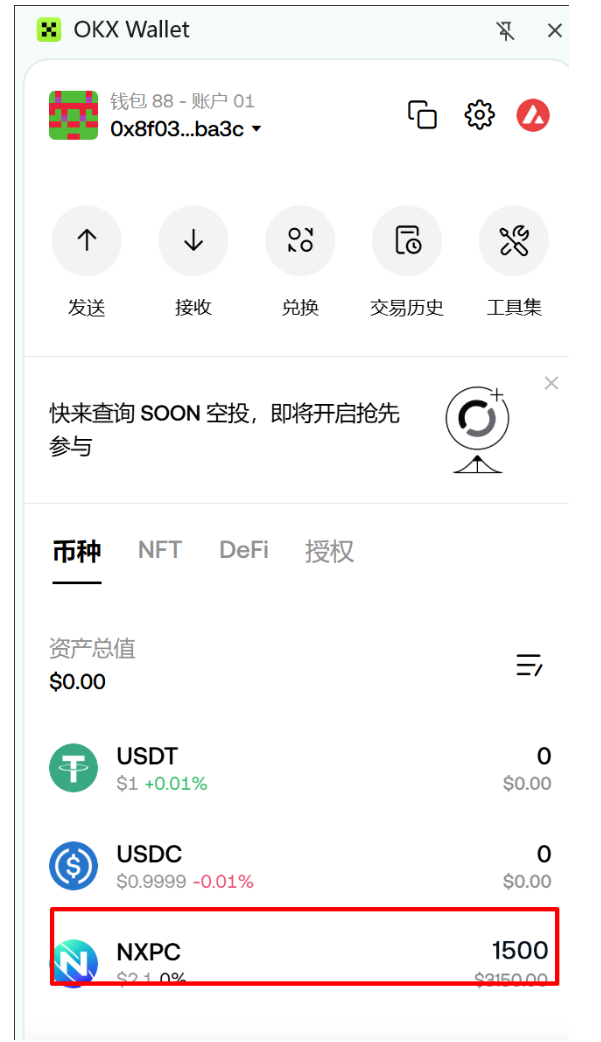Select the 币种 tab
The height and width of the screenshot is (1042, 601).
coord(77,552)
